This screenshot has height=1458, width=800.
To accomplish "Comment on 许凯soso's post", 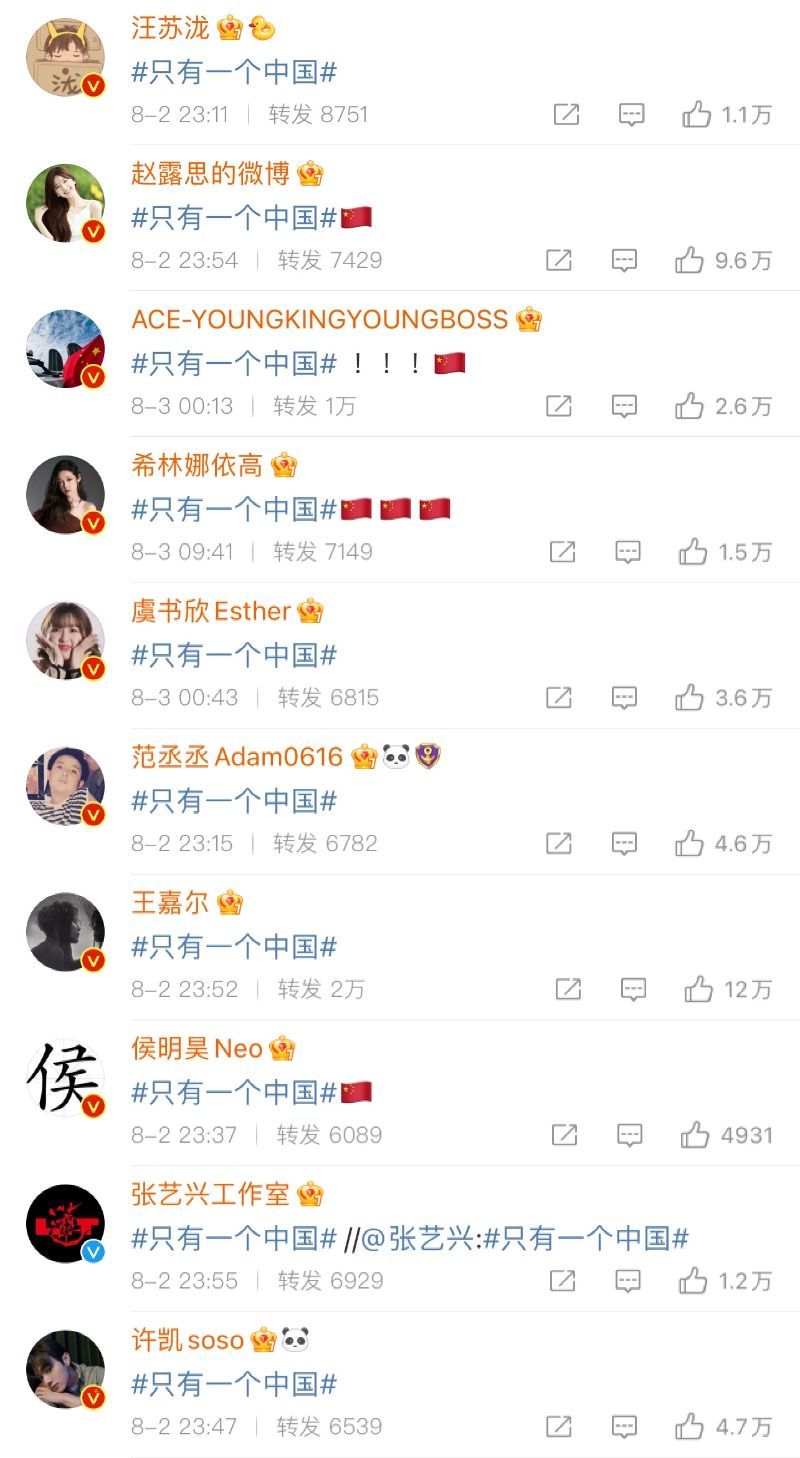I will [624, 1426].
